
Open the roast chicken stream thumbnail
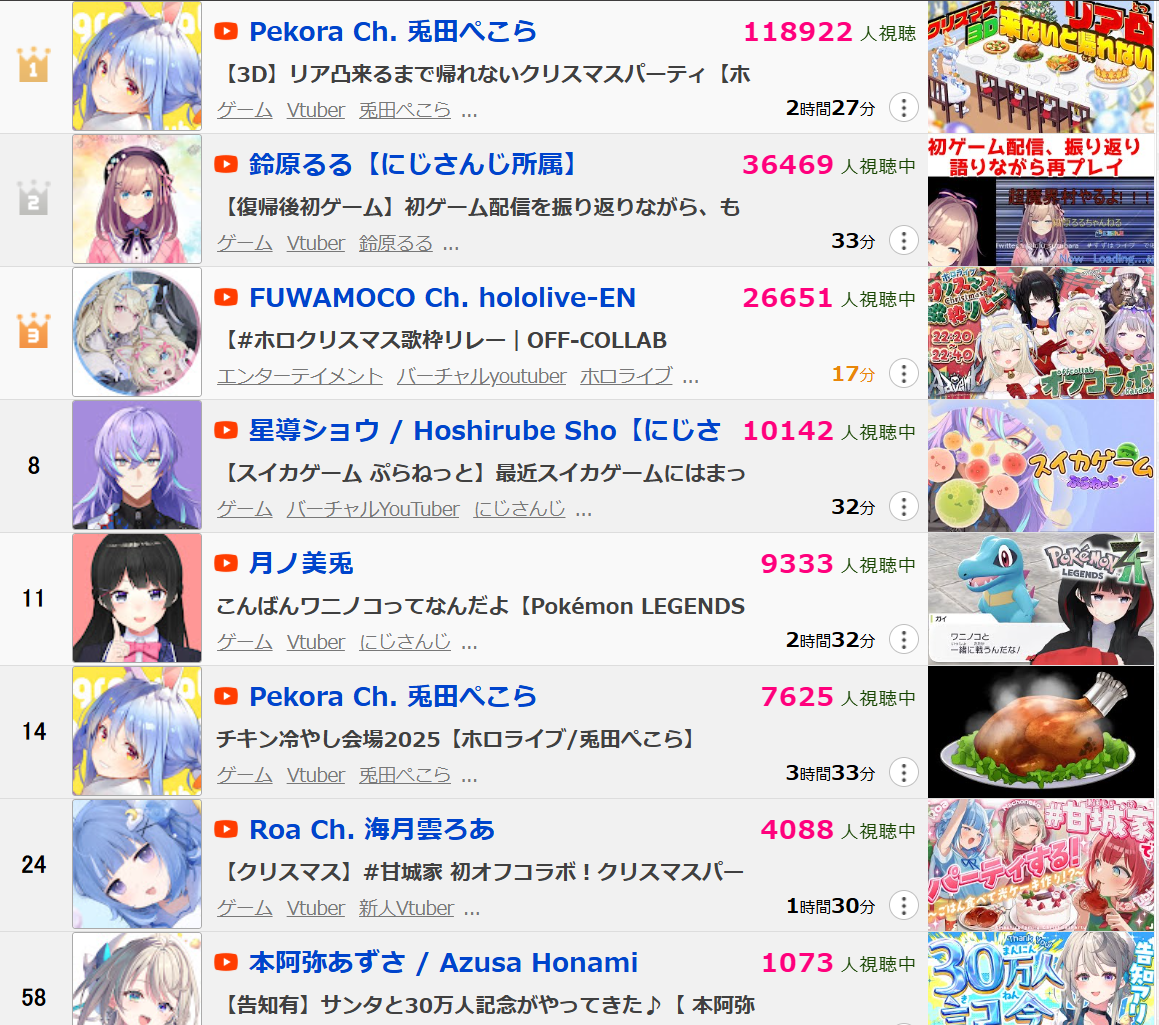point(1040,732)
